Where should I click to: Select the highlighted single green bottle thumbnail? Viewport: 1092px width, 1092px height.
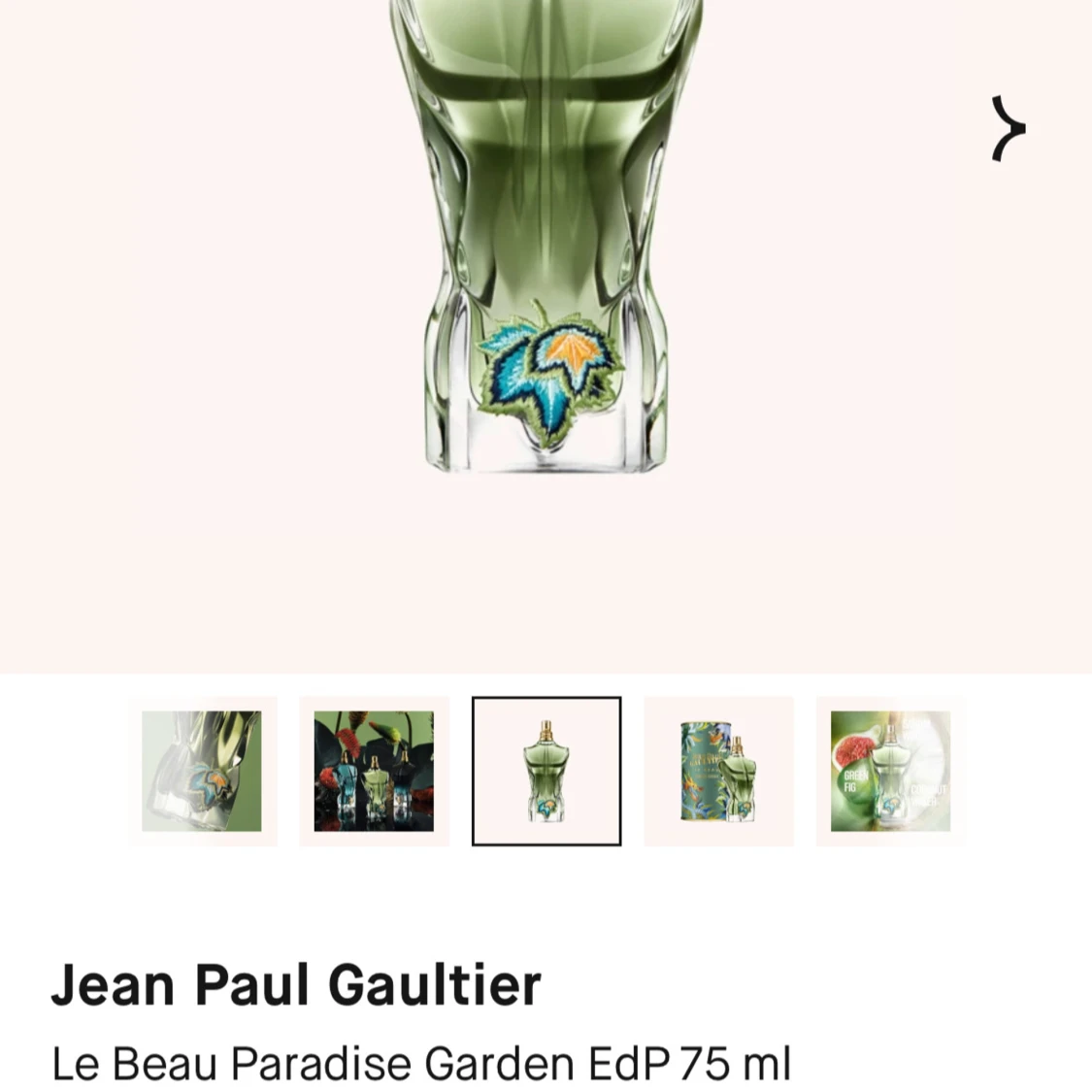tap(546, 772)
